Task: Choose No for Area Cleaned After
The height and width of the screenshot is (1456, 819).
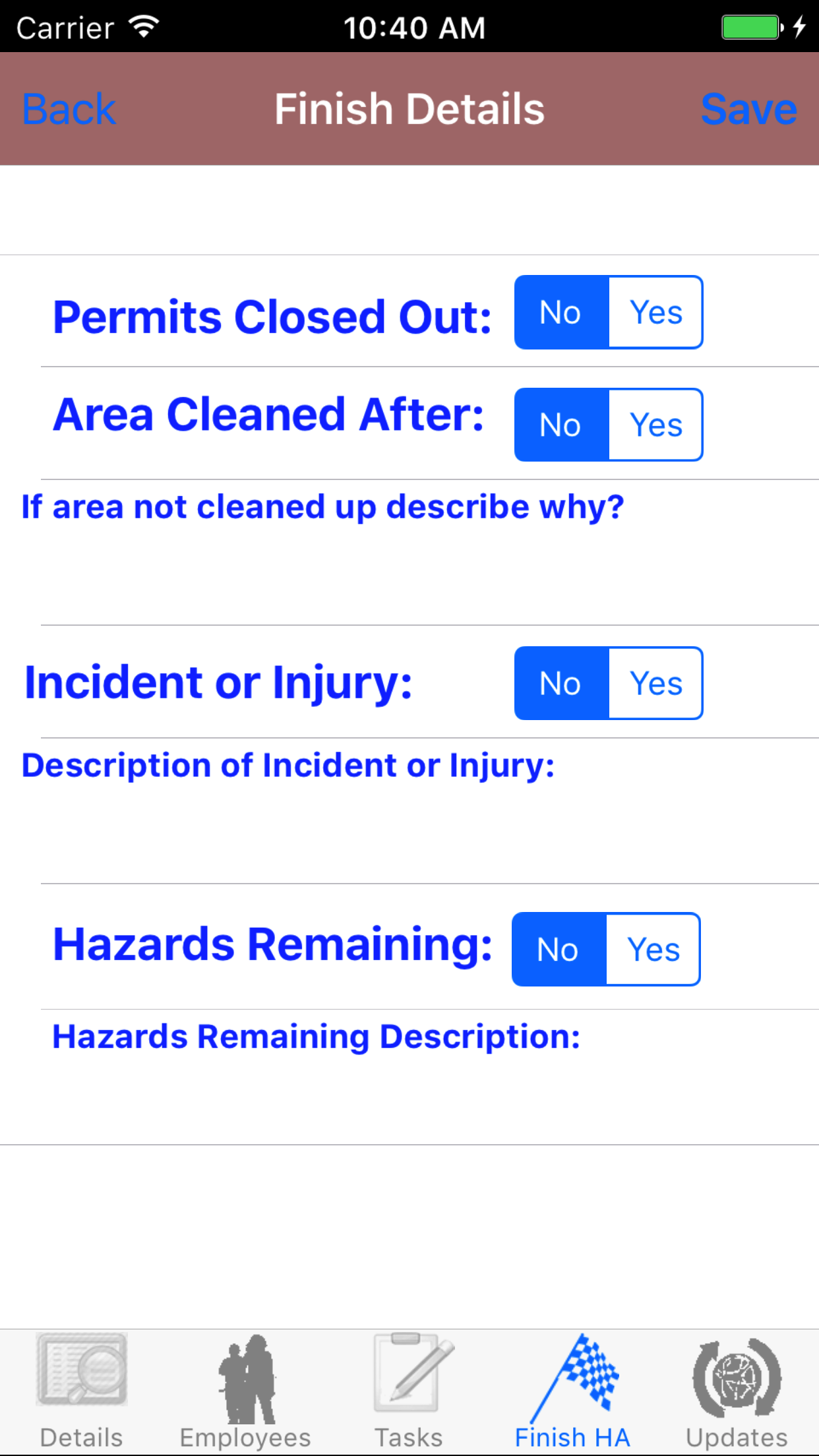Action: tap(561, 425)
